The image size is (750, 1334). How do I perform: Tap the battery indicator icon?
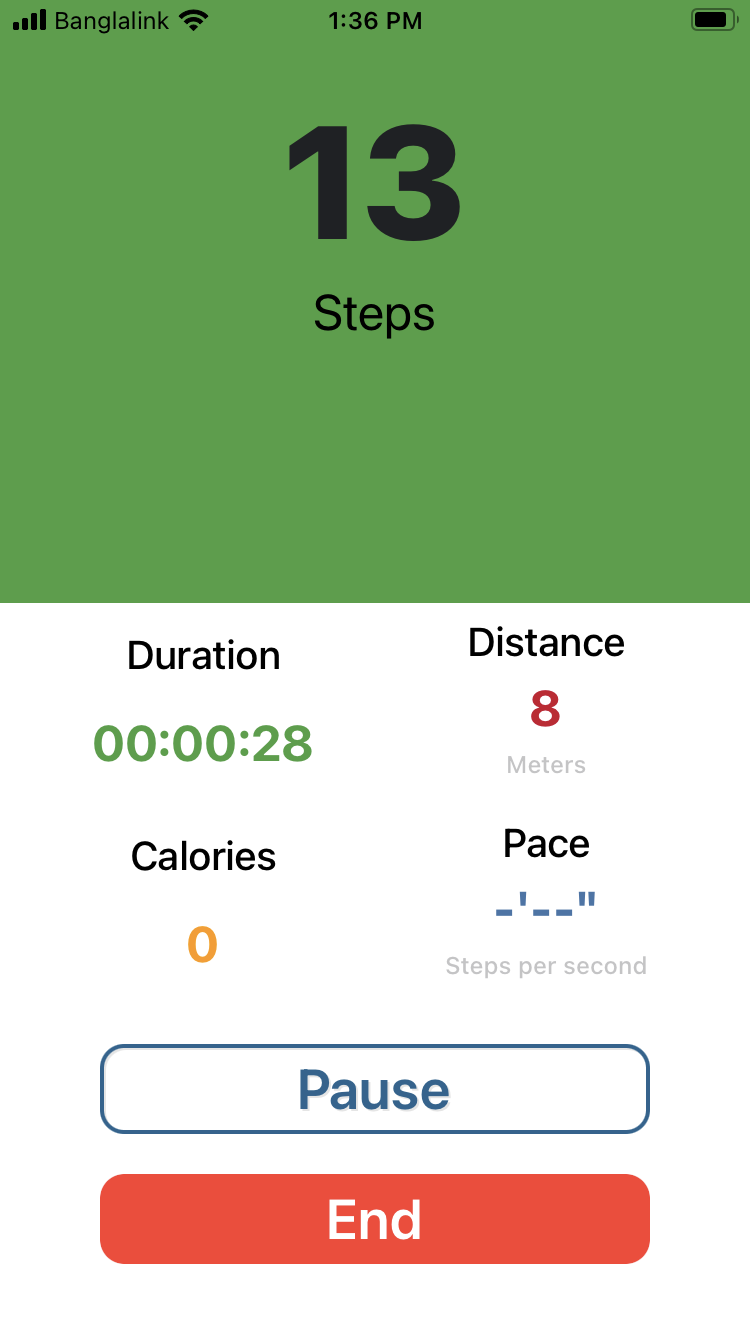click(x=711, y=18)
